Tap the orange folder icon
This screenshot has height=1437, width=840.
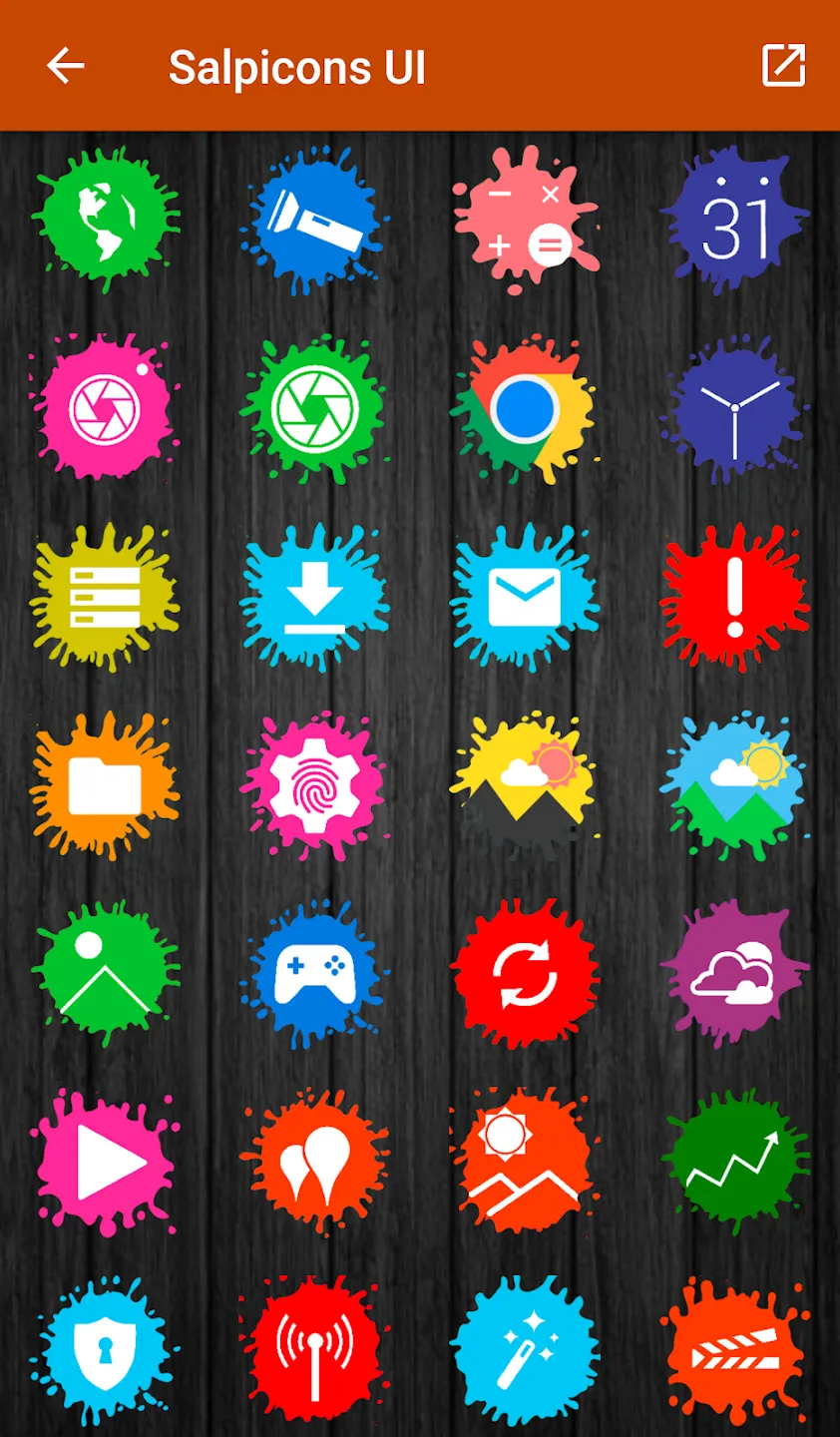point(105,785)
